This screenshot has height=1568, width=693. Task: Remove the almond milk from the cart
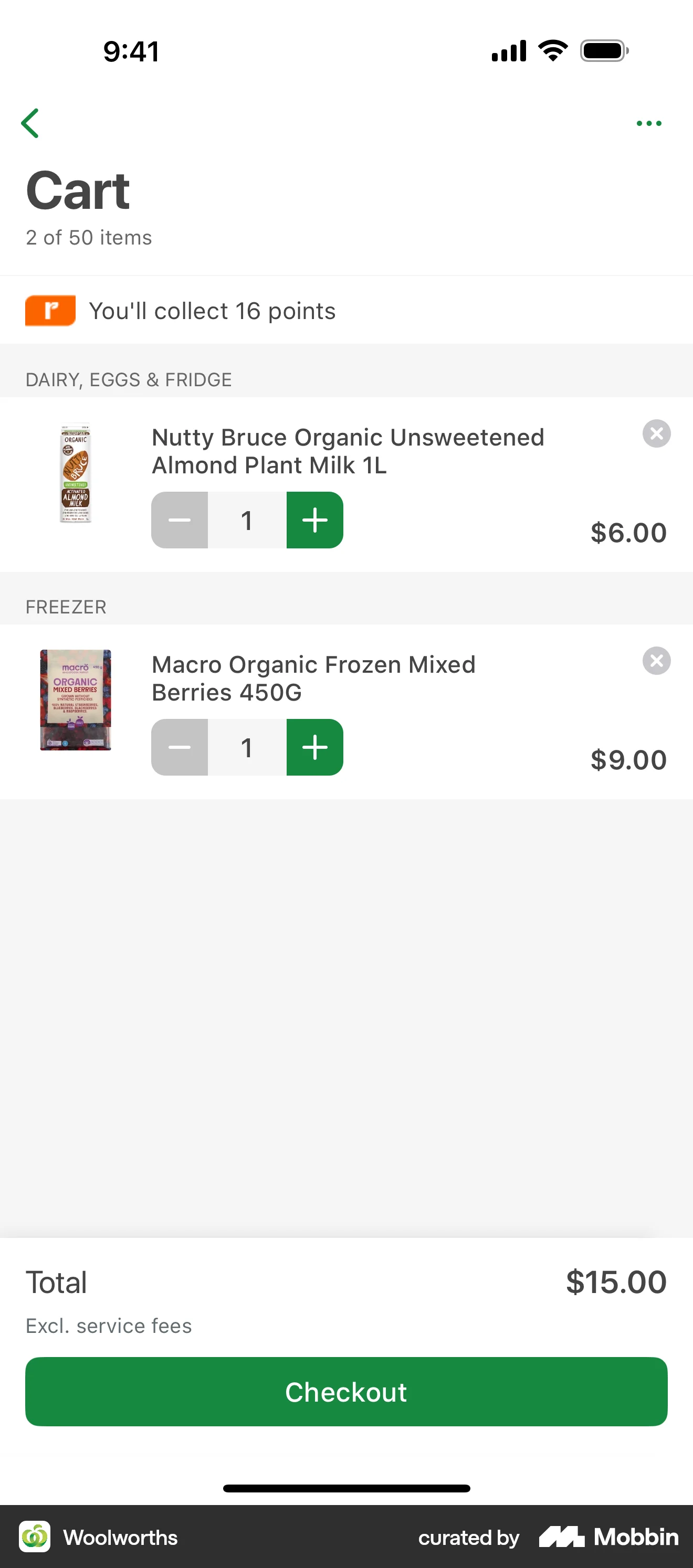(656, 433)
